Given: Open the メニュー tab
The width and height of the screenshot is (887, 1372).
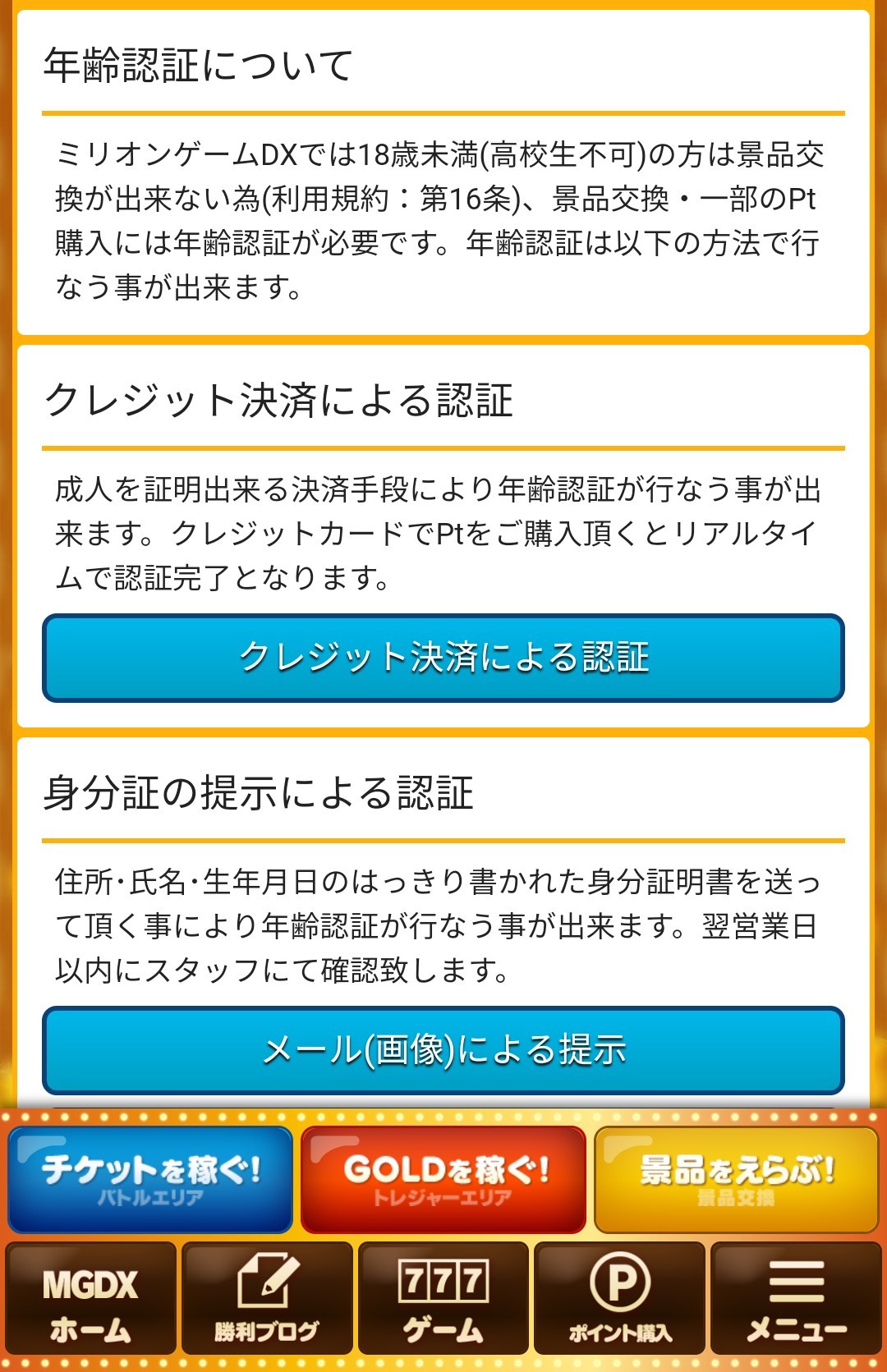Looking at the screenshot, I should point(796,1299).
